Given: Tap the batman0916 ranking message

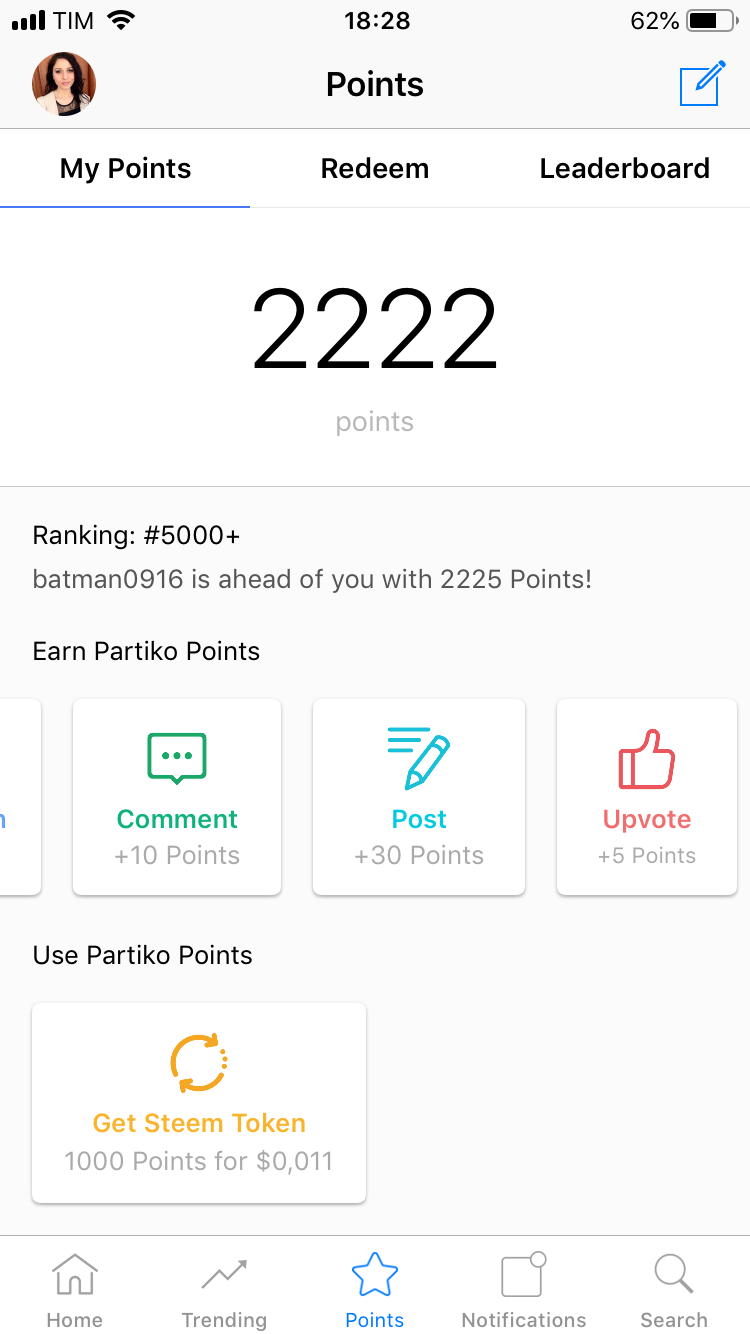Looking at the screenshot, I should (312, 579).
